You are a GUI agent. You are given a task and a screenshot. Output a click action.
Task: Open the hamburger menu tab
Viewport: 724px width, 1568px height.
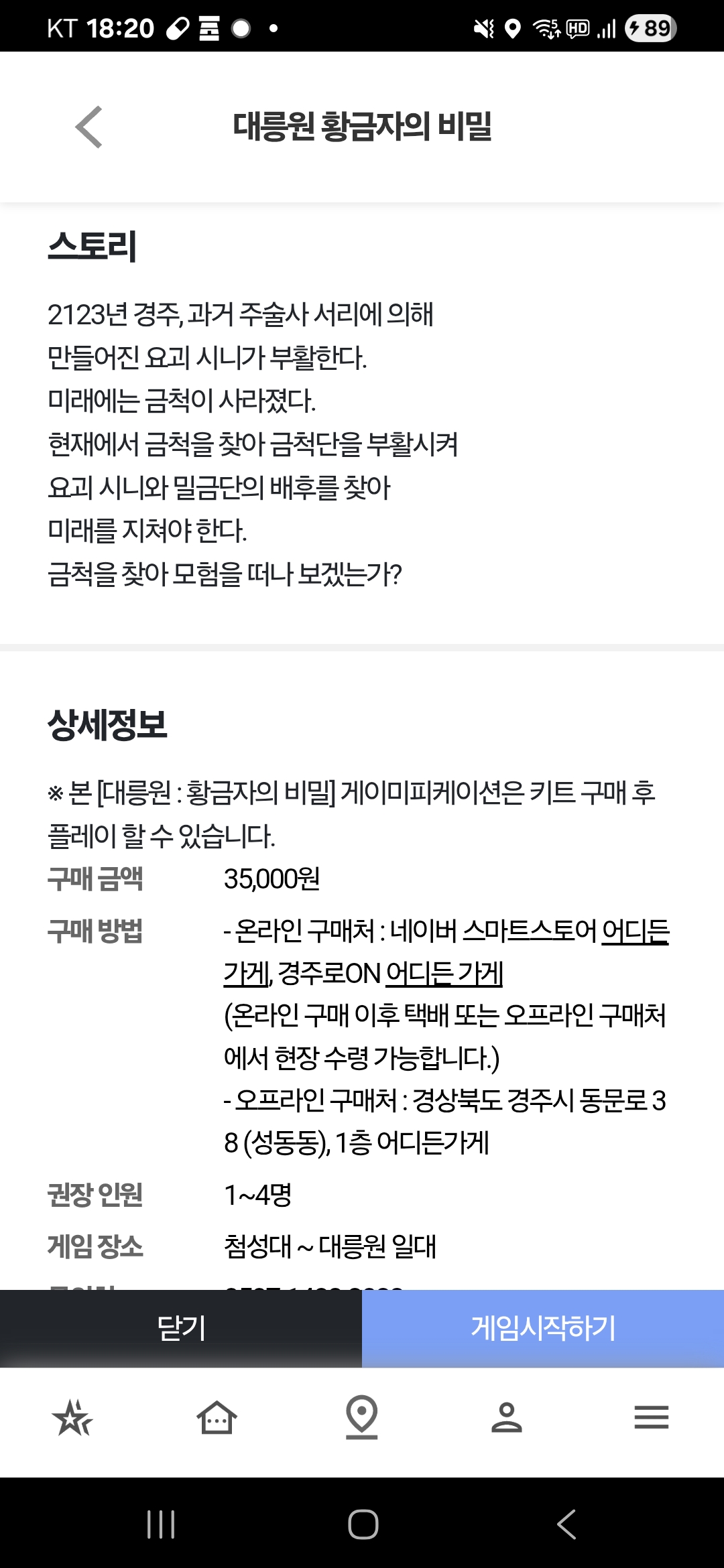tap(652, 1417)
